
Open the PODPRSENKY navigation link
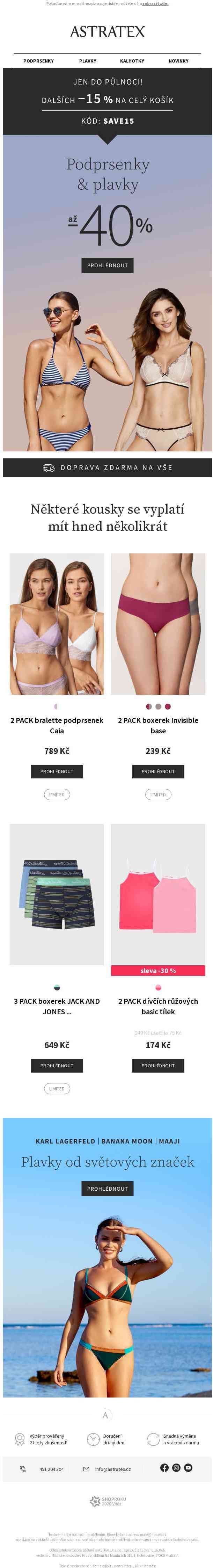[38, 61]
